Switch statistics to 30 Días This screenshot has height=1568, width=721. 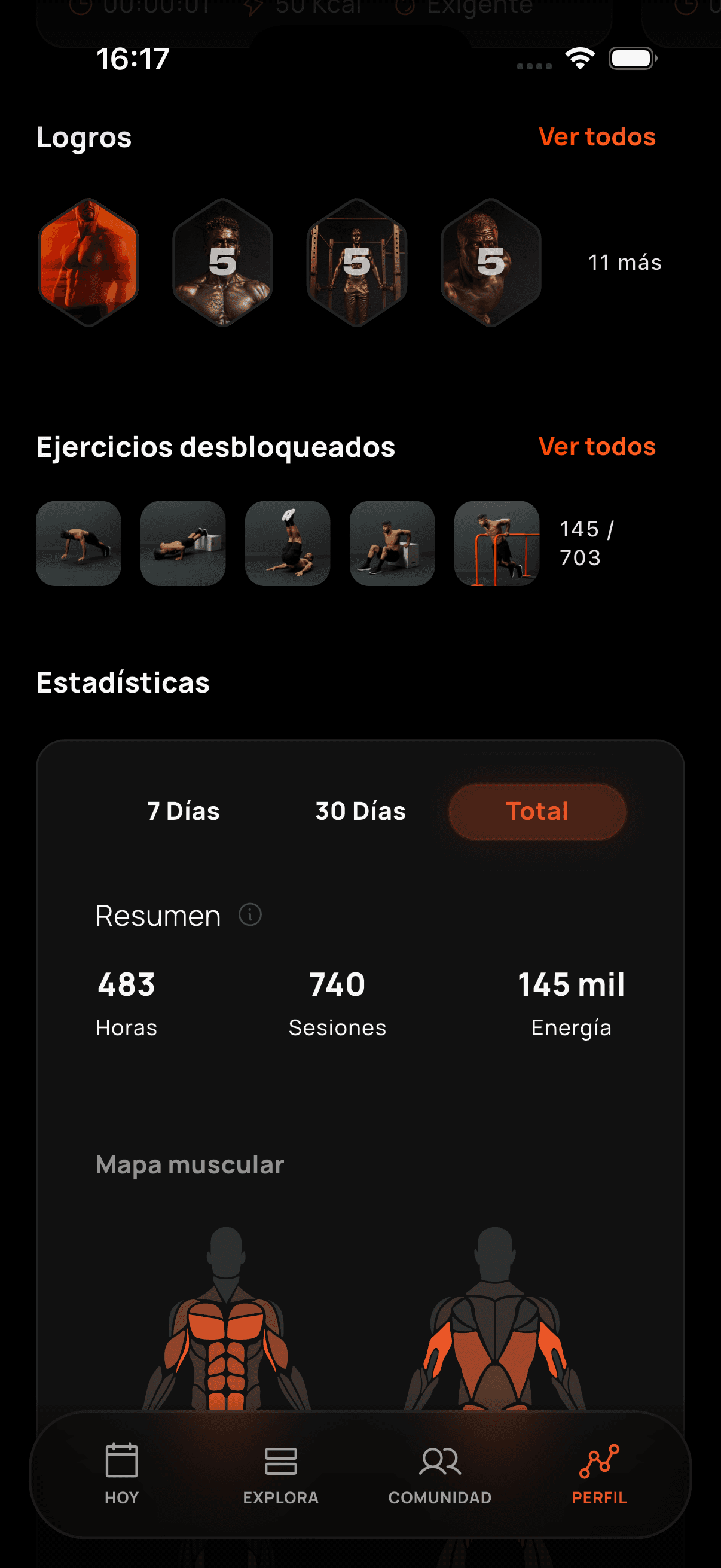click(359, 811)
